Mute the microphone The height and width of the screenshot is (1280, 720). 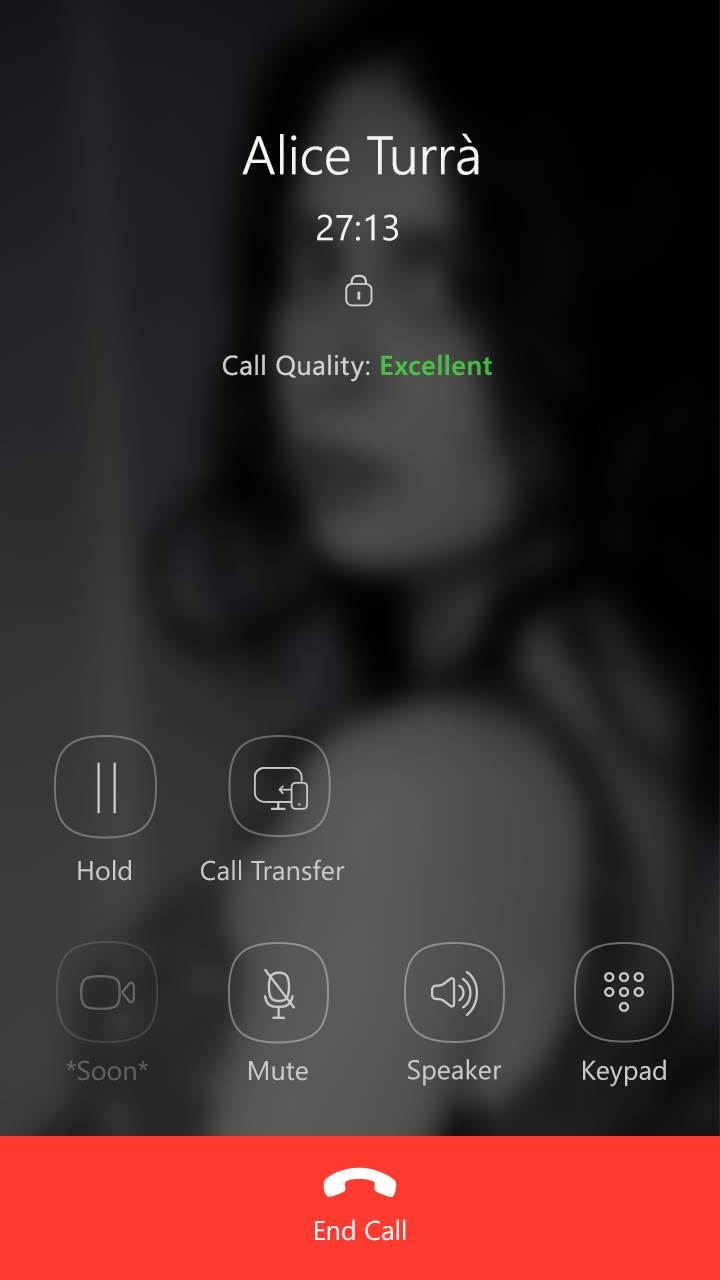(x=278, y=992)
